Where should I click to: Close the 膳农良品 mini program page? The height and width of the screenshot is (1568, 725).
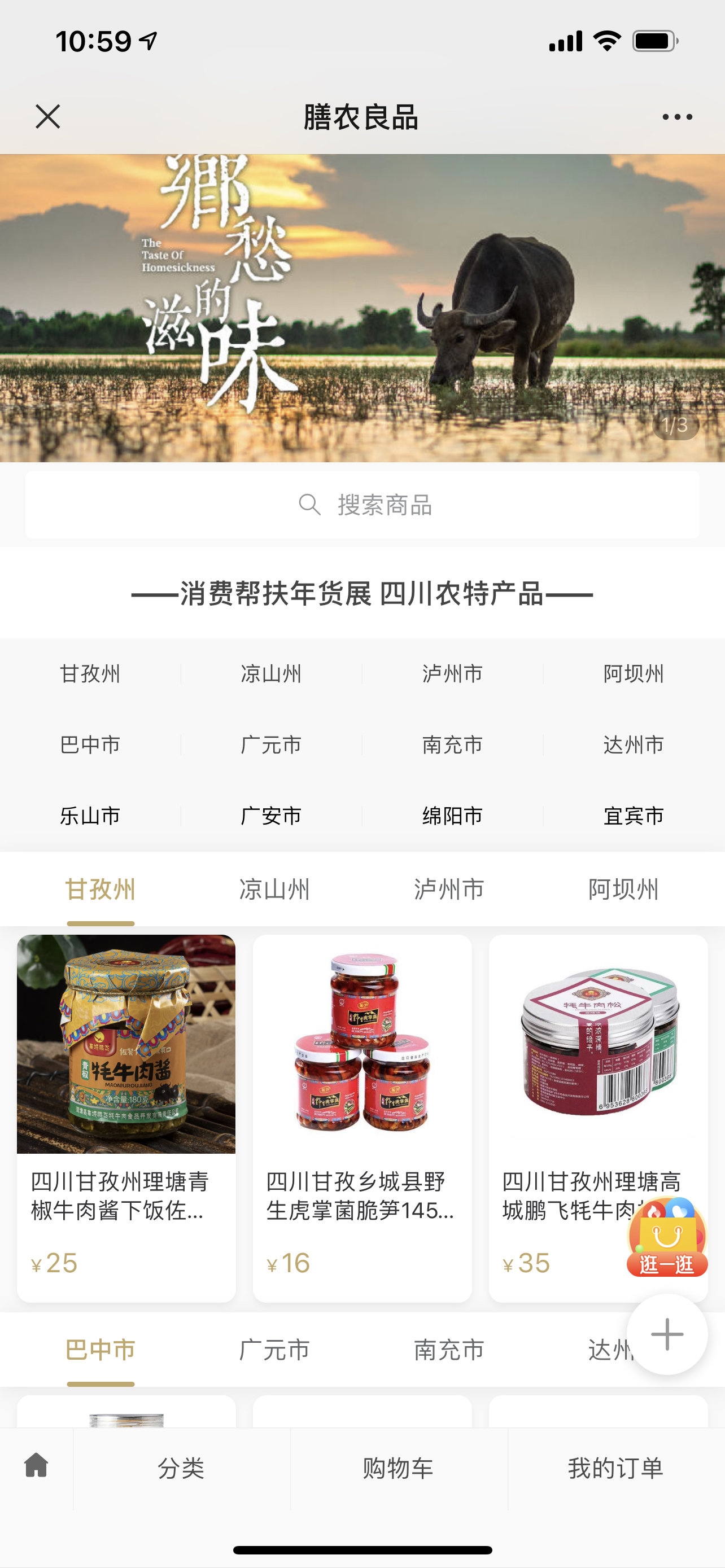pos(47,116)
